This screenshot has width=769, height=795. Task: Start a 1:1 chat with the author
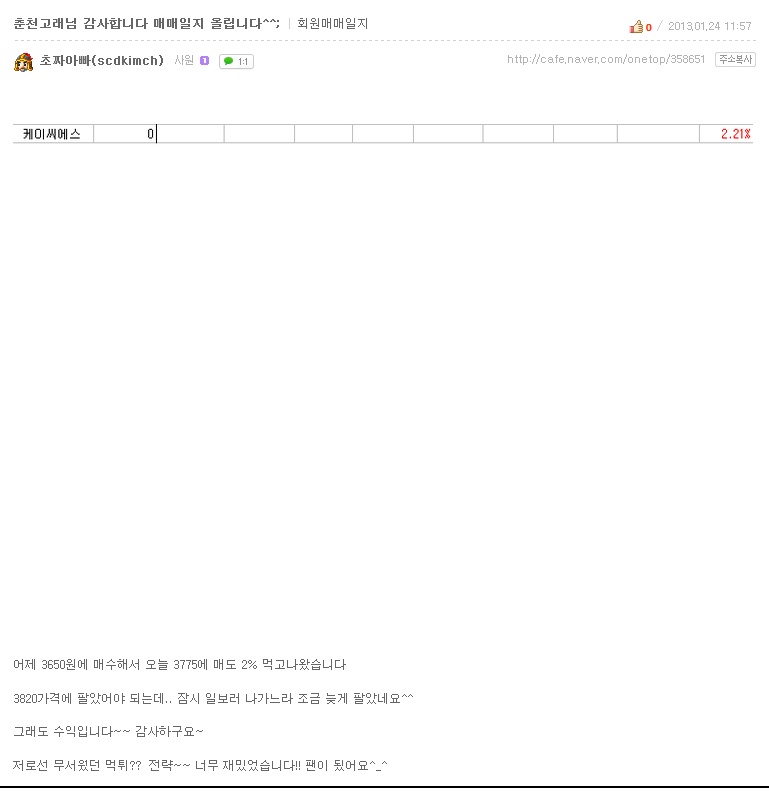pos(236,61)
